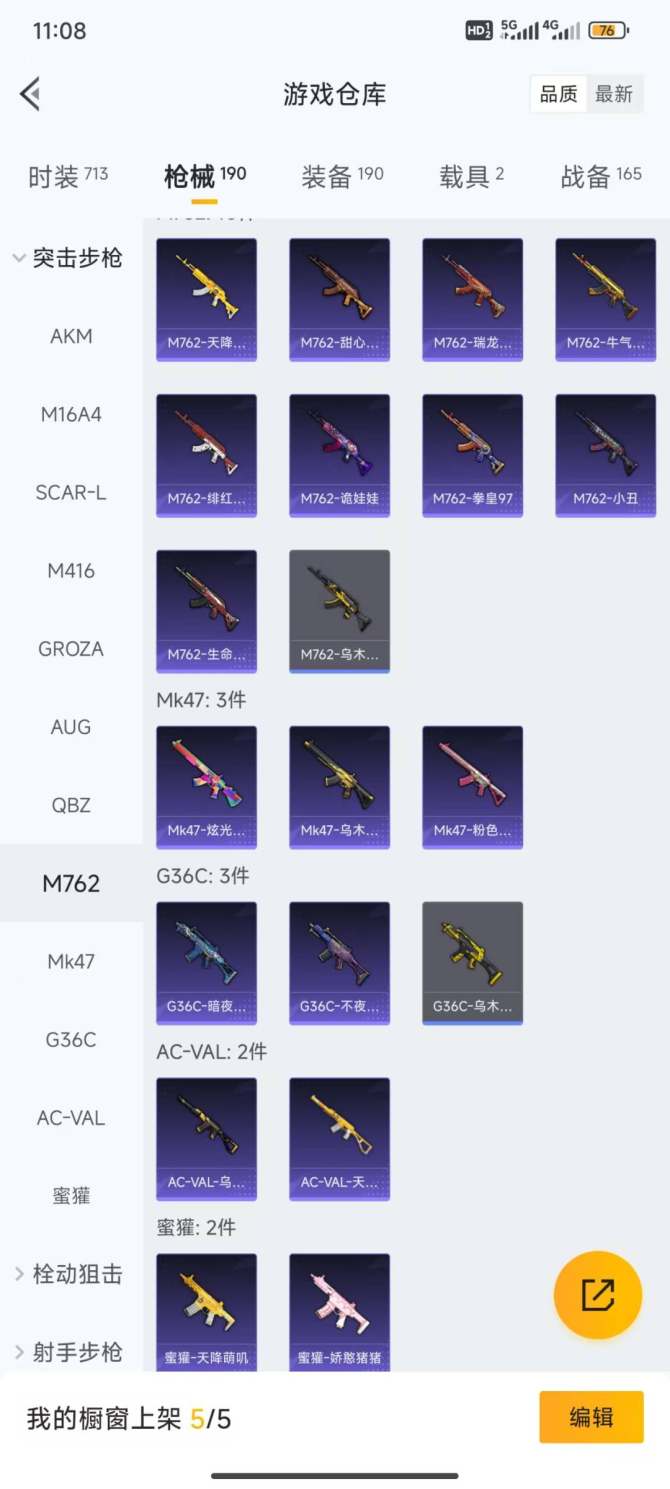
Task: View the G36C-暗夜 skin tile
Action: click(206, 963)
